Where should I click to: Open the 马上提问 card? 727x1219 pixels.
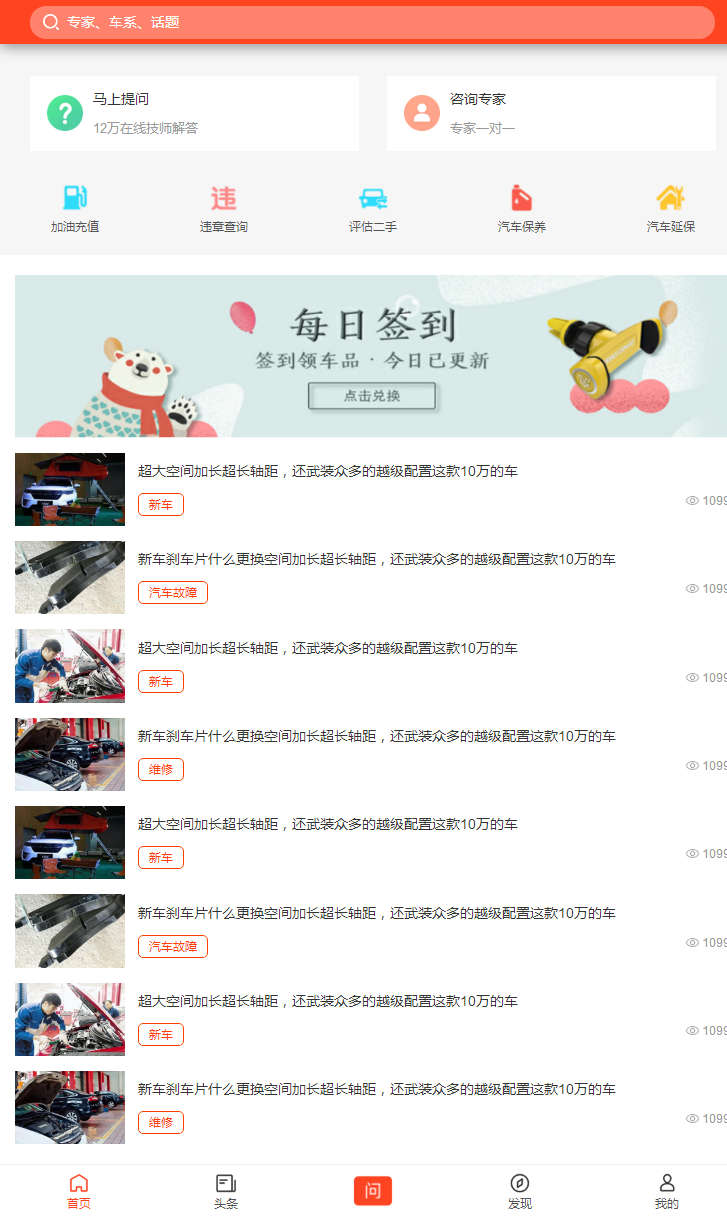194,113
